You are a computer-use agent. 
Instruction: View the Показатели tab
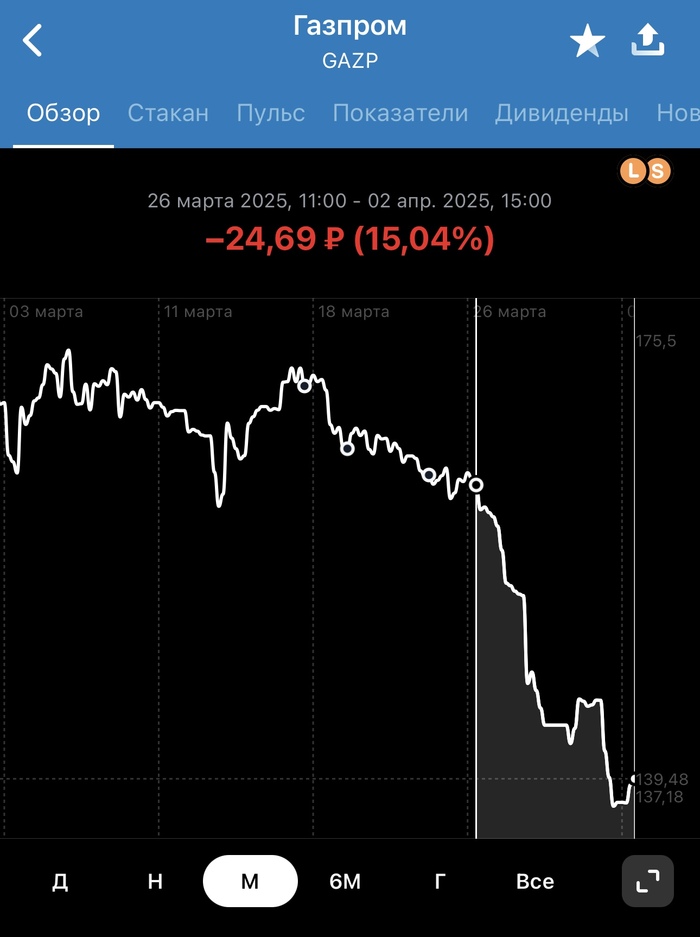coord(400,113)
